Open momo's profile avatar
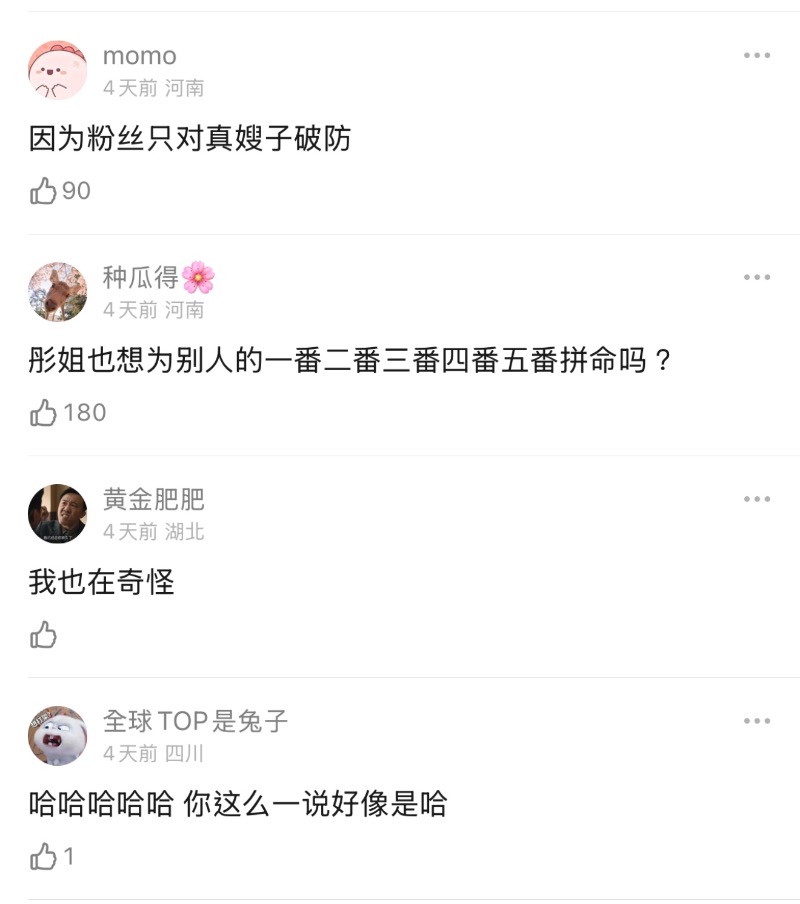 click(x=58, y=71)
